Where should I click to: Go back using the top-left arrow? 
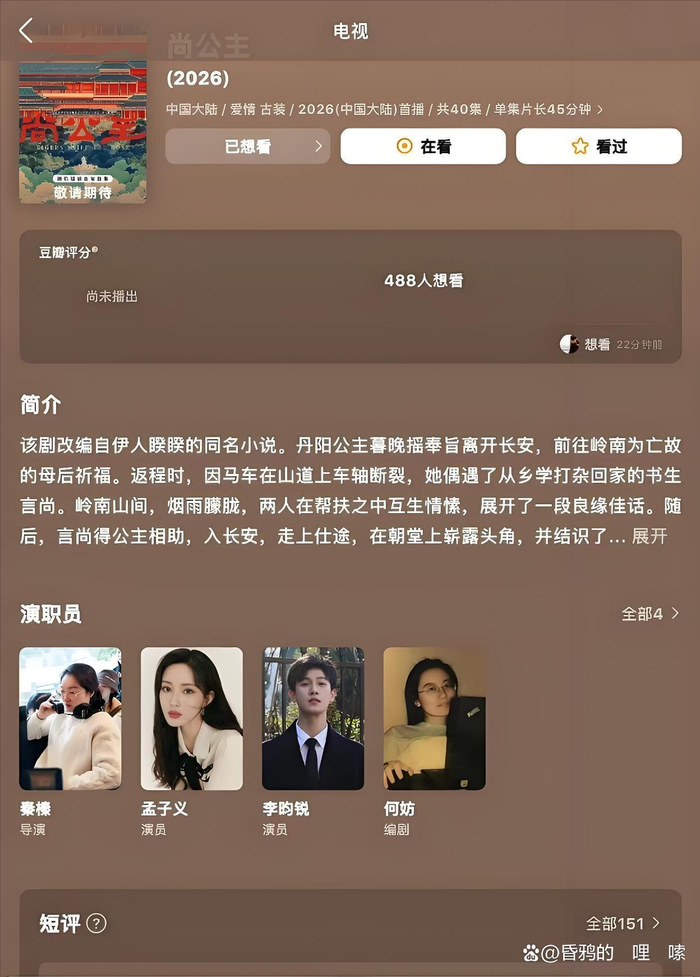[26, 31]
